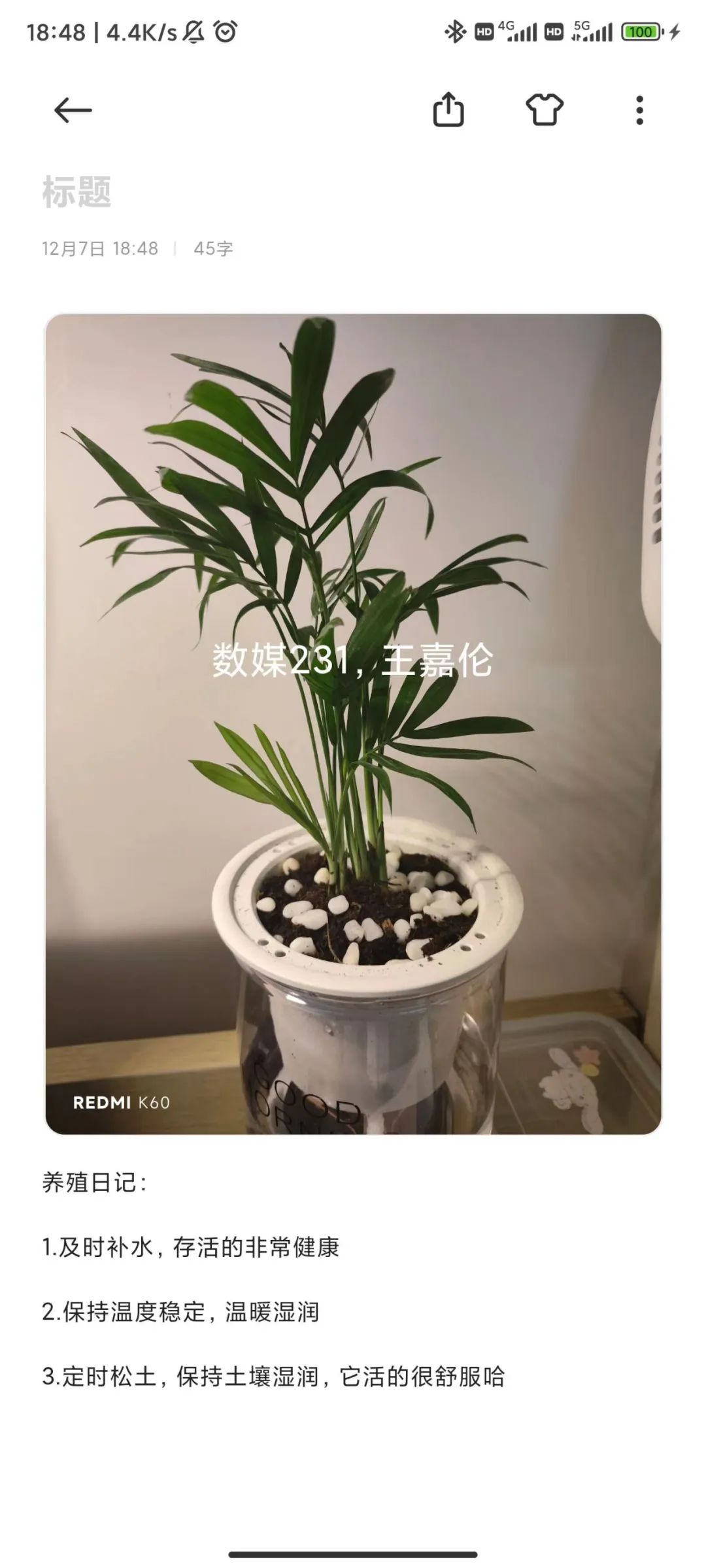Go back using the arrow icon
The height and width of the screenshot is (1568, 706).
click(73, 110)
